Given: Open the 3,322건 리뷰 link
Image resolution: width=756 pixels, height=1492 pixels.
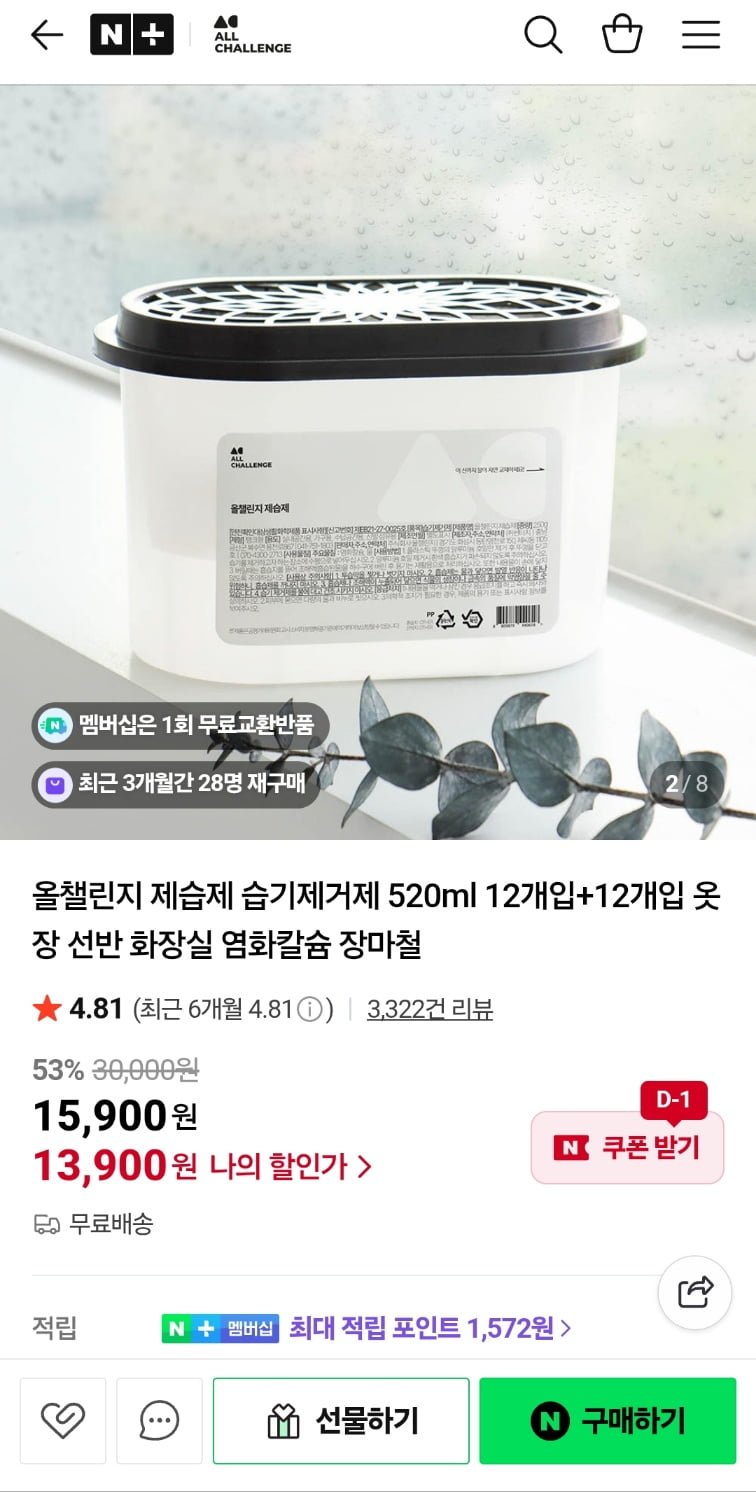Looking at the screenshot, I should tap(429, 1009).
